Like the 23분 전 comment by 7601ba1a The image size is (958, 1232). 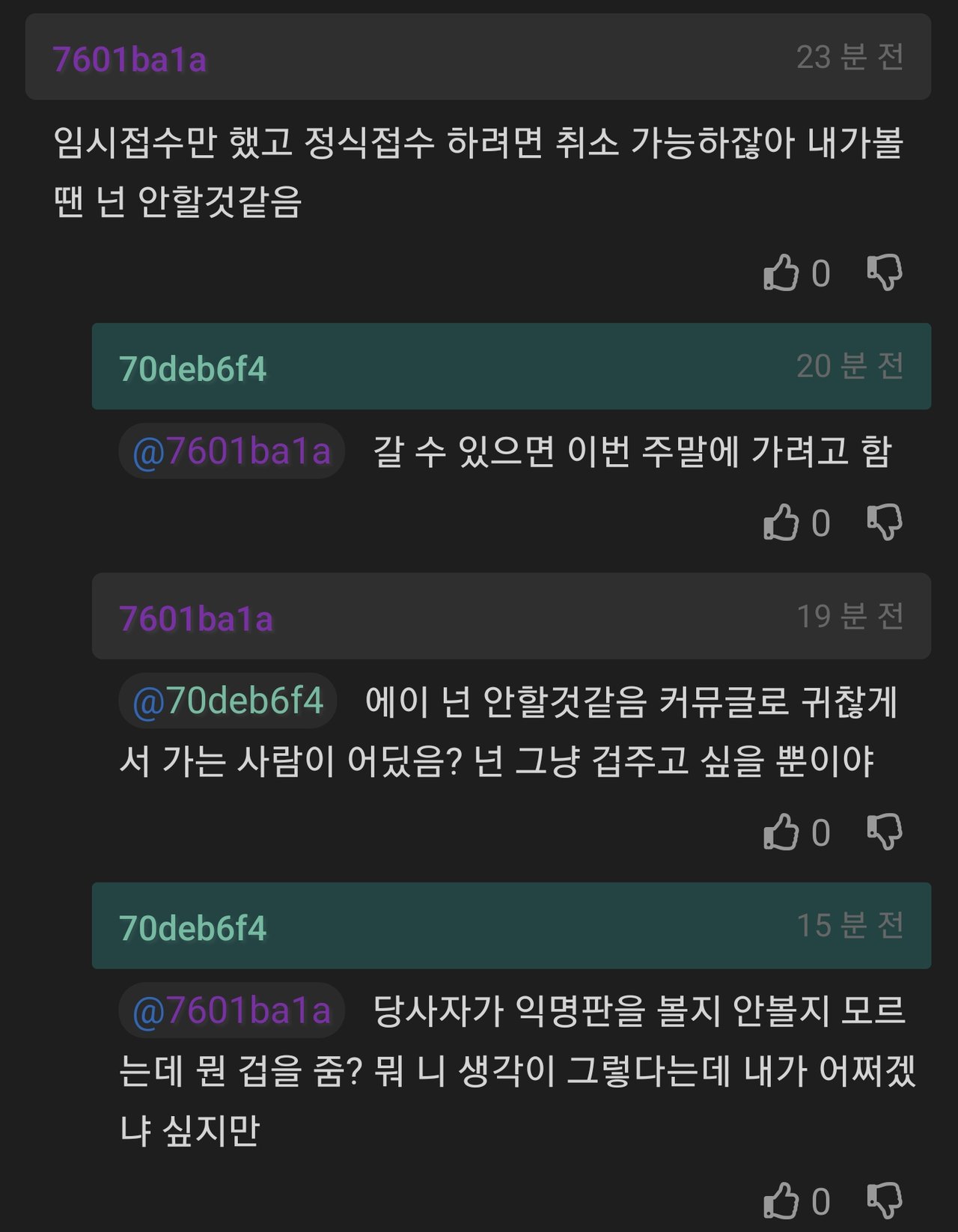click(781, 272)
